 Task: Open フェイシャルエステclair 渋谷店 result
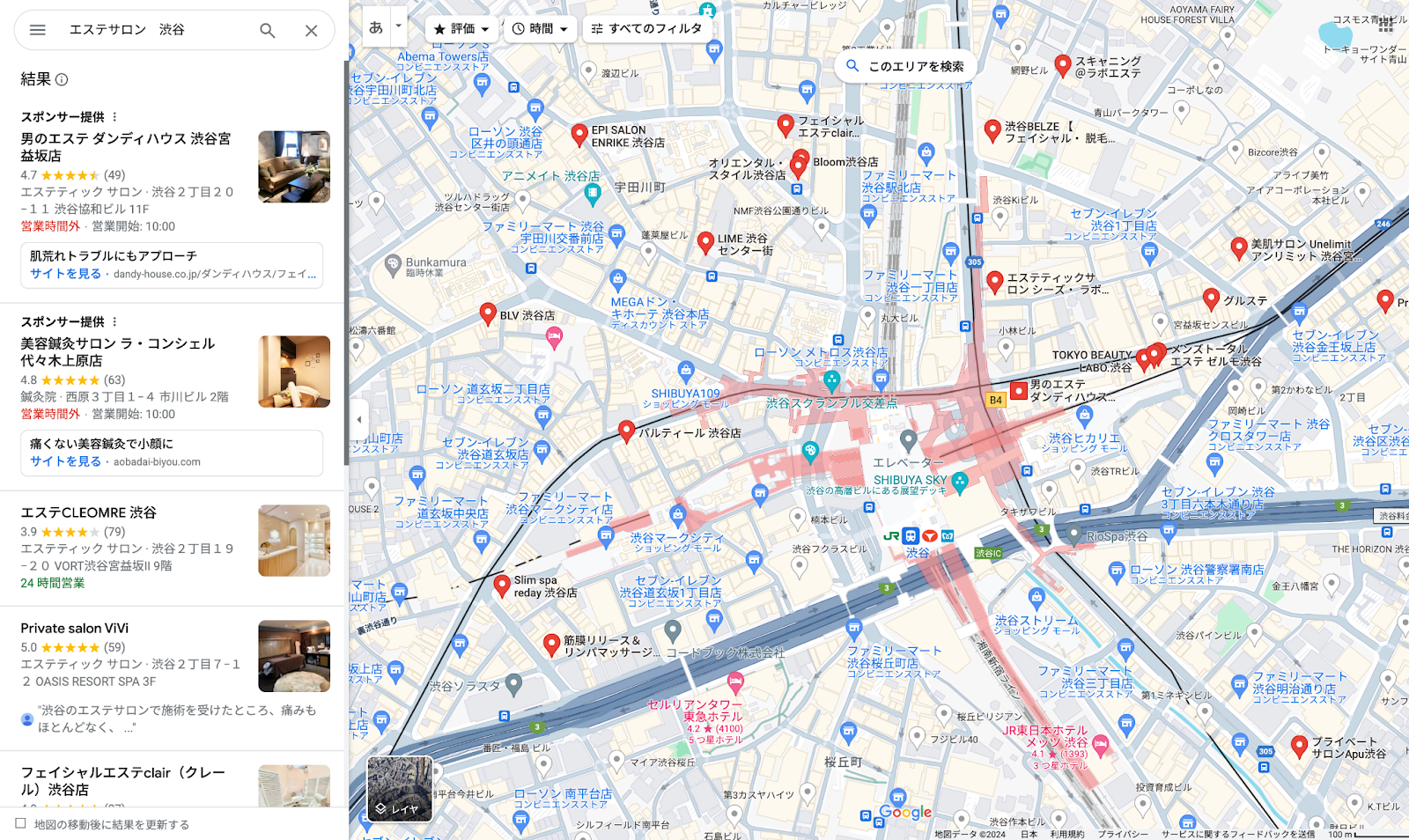pyautogui.click(x=123, y=780)
